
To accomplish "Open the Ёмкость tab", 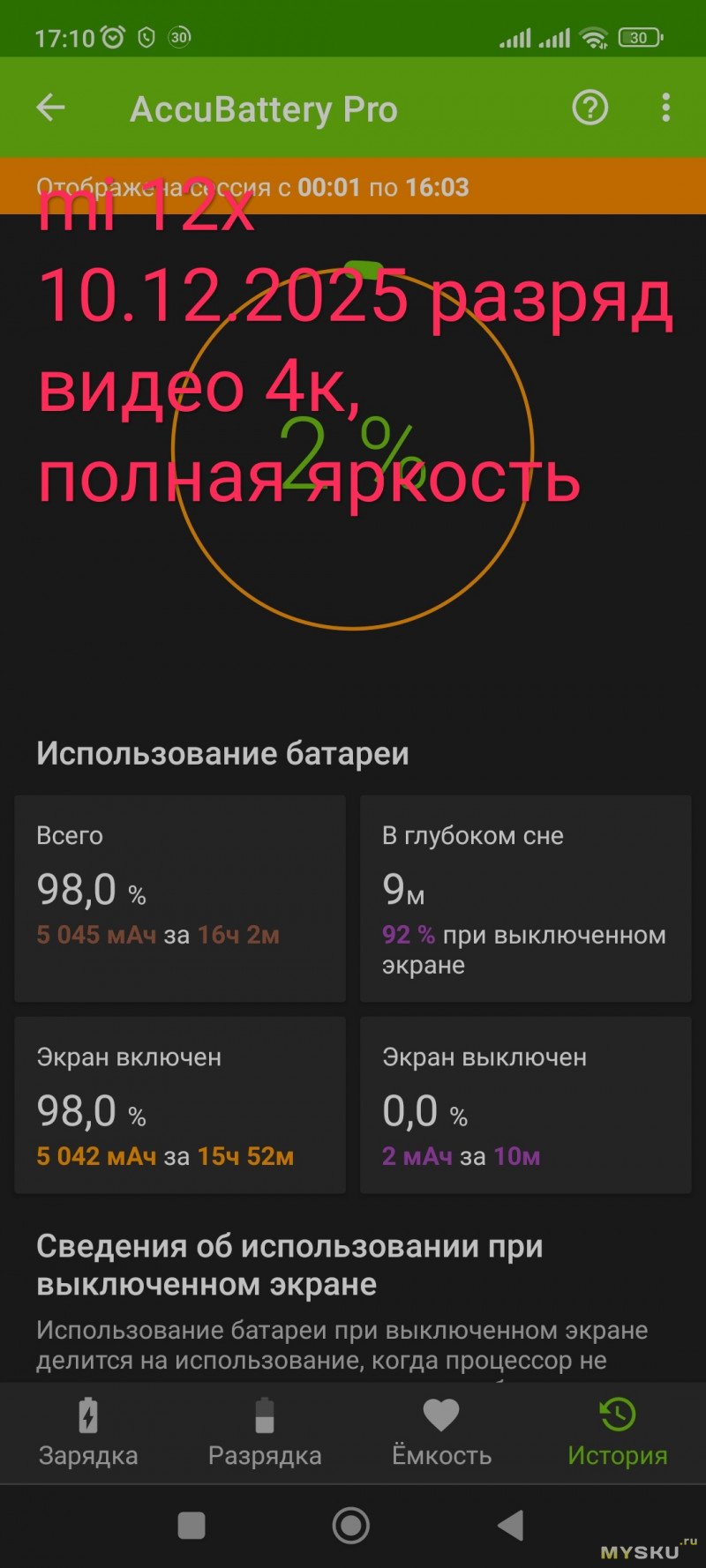I will [x=441, y=1432].
